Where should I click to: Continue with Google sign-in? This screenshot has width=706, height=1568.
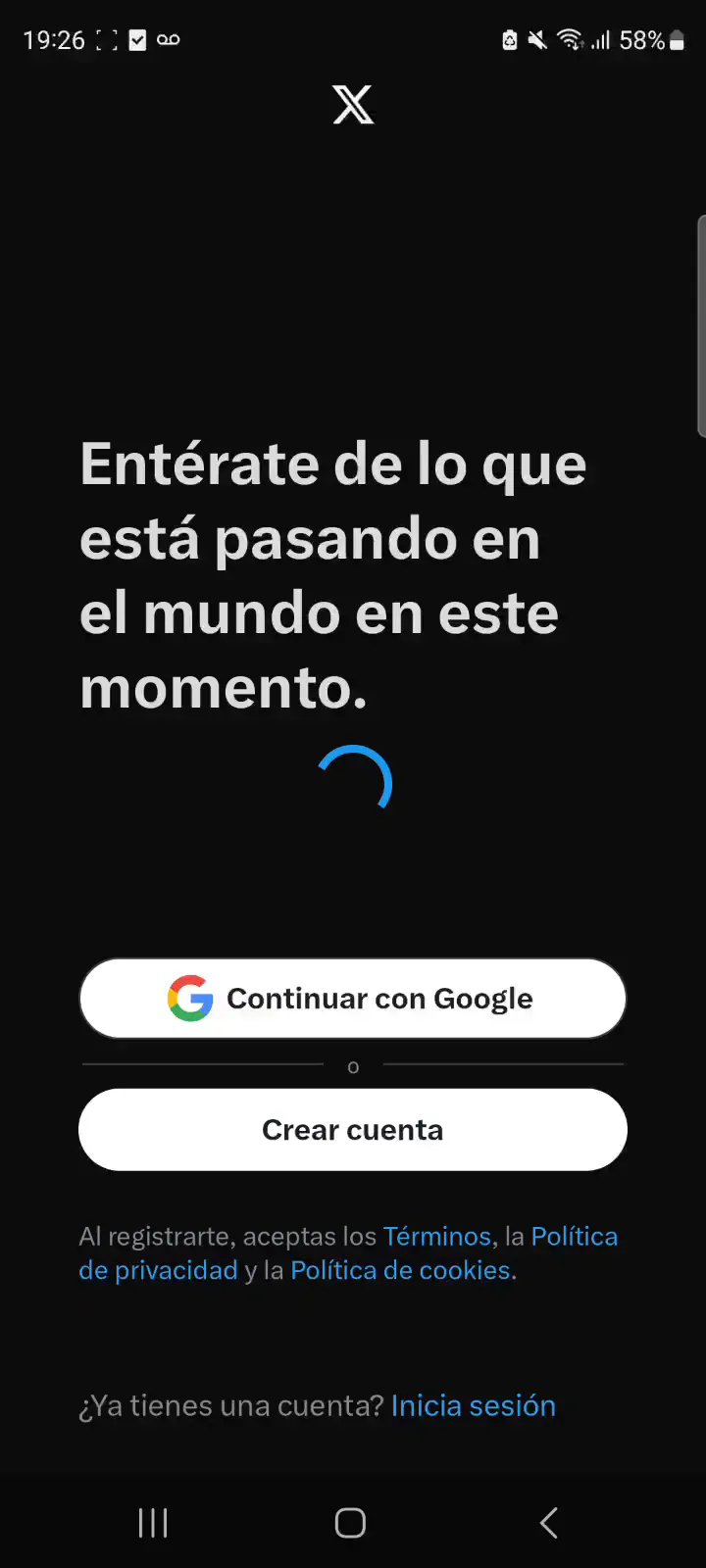(x=353, y=999)
